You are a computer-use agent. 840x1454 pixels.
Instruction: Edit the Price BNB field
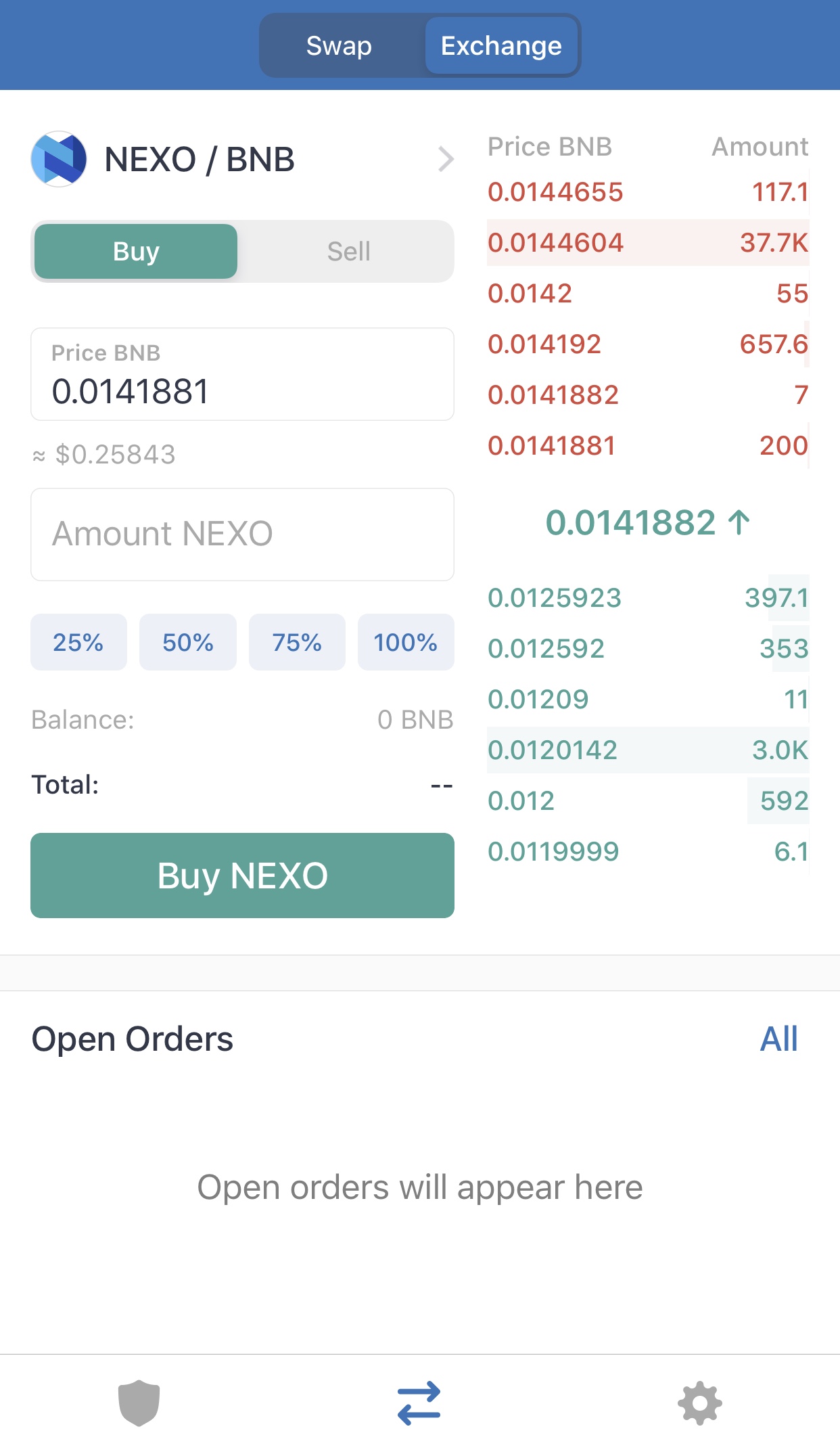coord(242,374)
